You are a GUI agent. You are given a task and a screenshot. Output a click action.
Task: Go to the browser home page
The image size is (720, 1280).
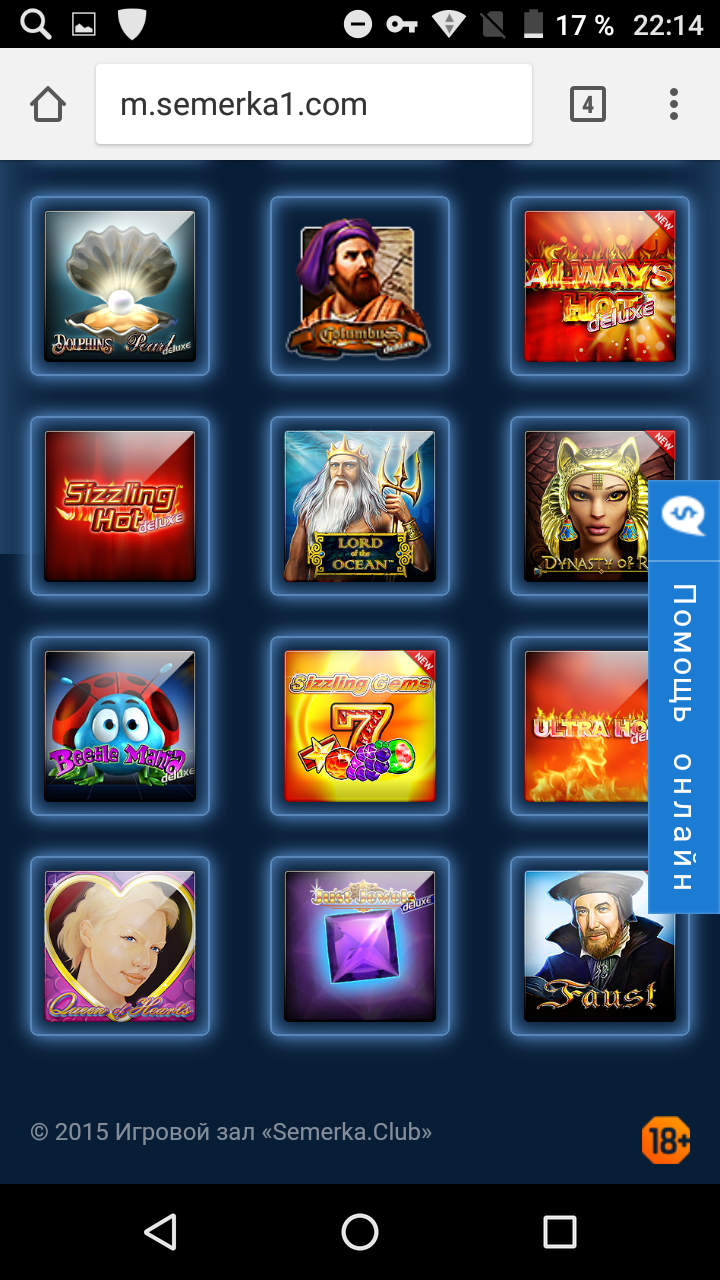point(48,104)
